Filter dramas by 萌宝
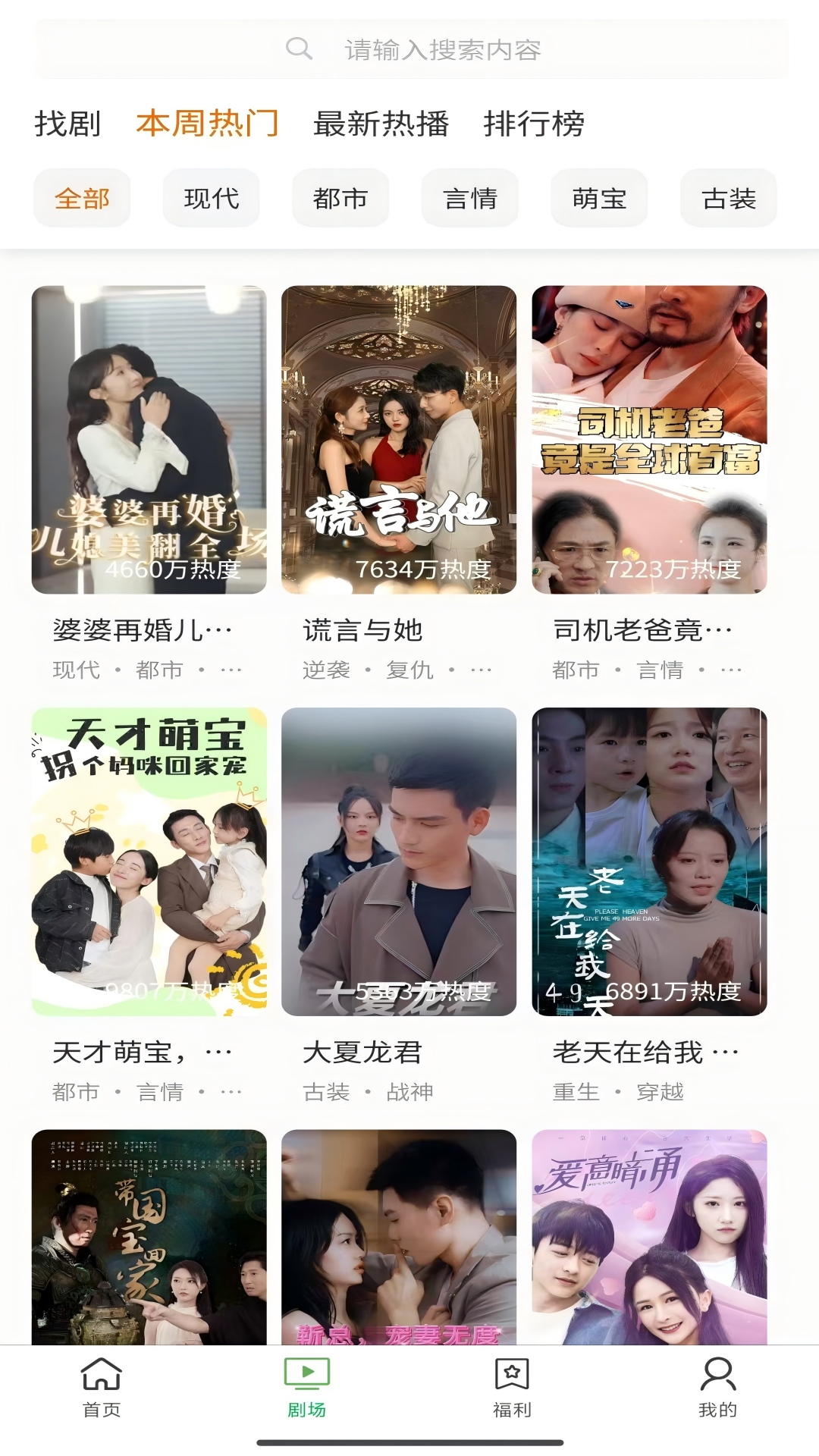The height and width of the screenshot is (1456, 819). [599, 199]
